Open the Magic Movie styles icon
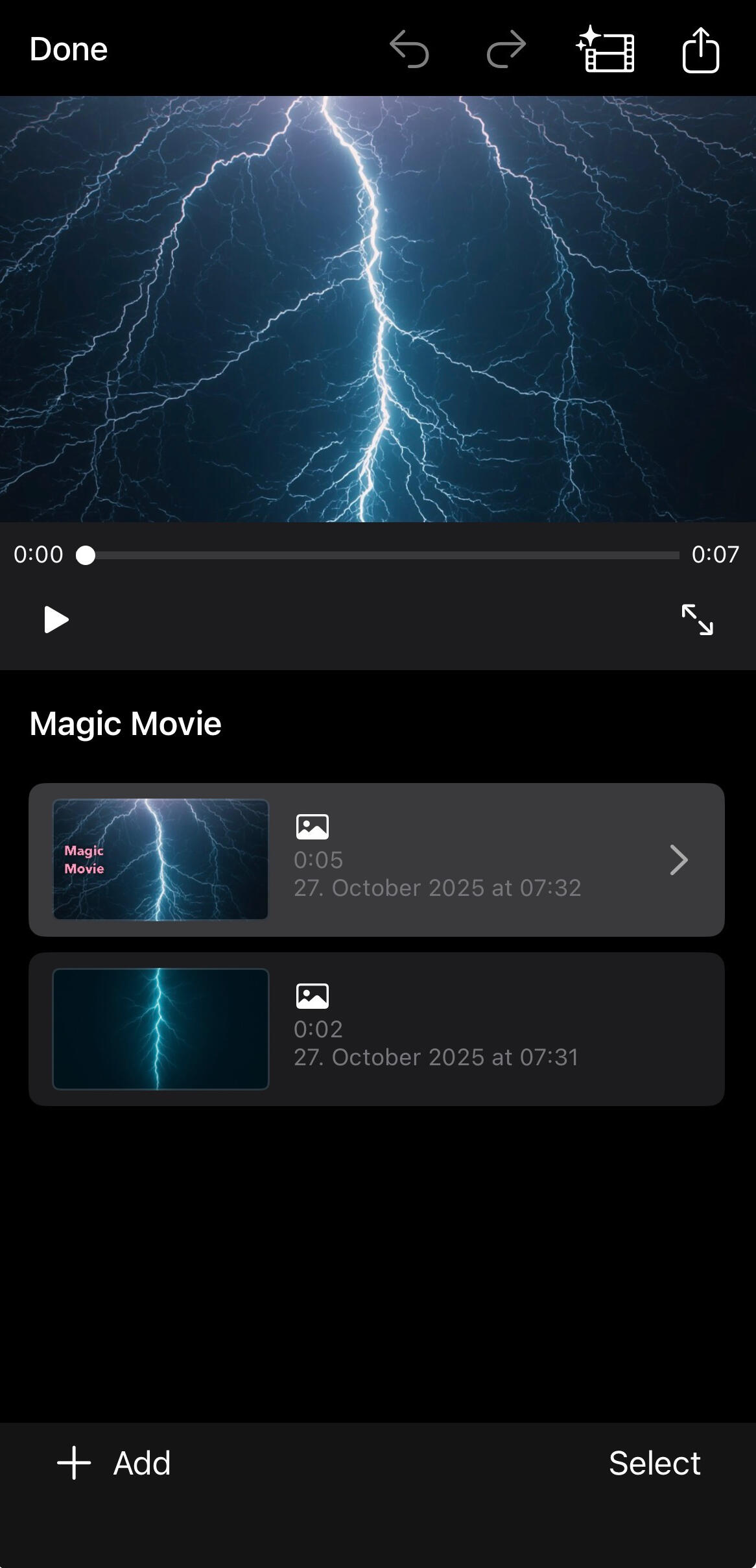The image size is (756, 1568). (x=606, y=49)
